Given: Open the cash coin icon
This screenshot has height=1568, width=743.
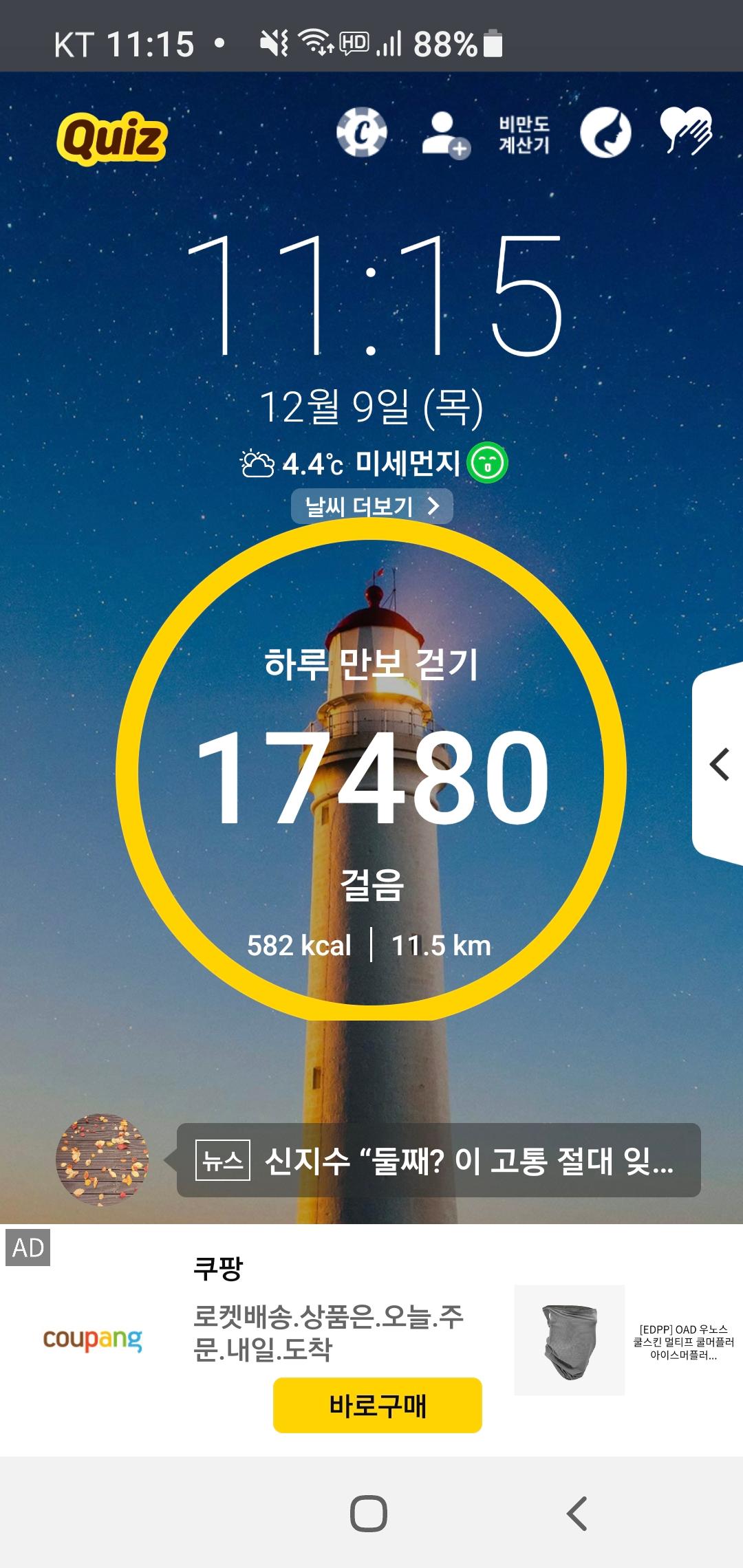Looking at the screenshot, I should [x=361, y=133].
